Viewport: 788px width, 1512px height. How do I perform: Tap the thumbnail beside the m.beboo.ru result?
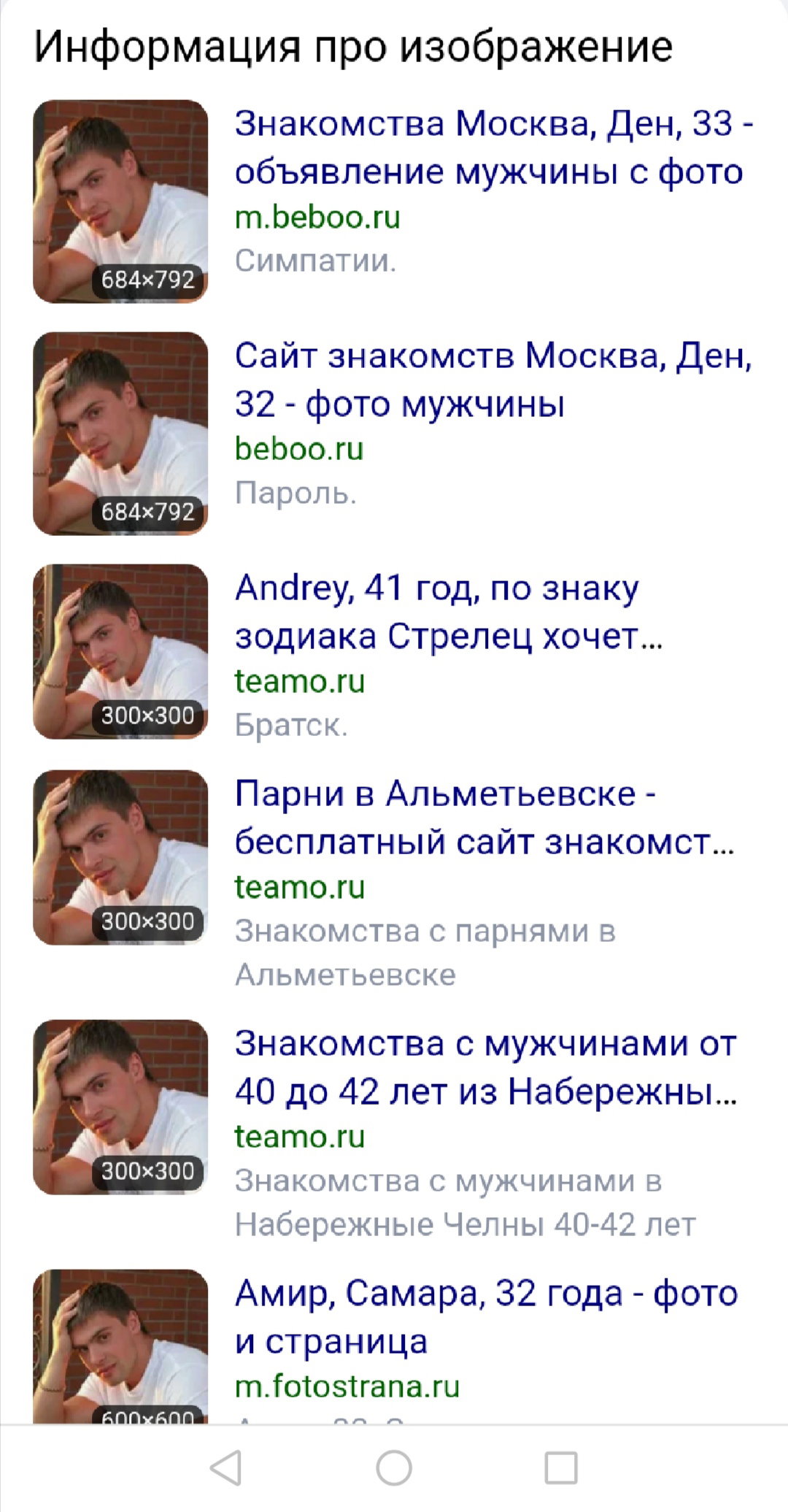coord(120,202)
